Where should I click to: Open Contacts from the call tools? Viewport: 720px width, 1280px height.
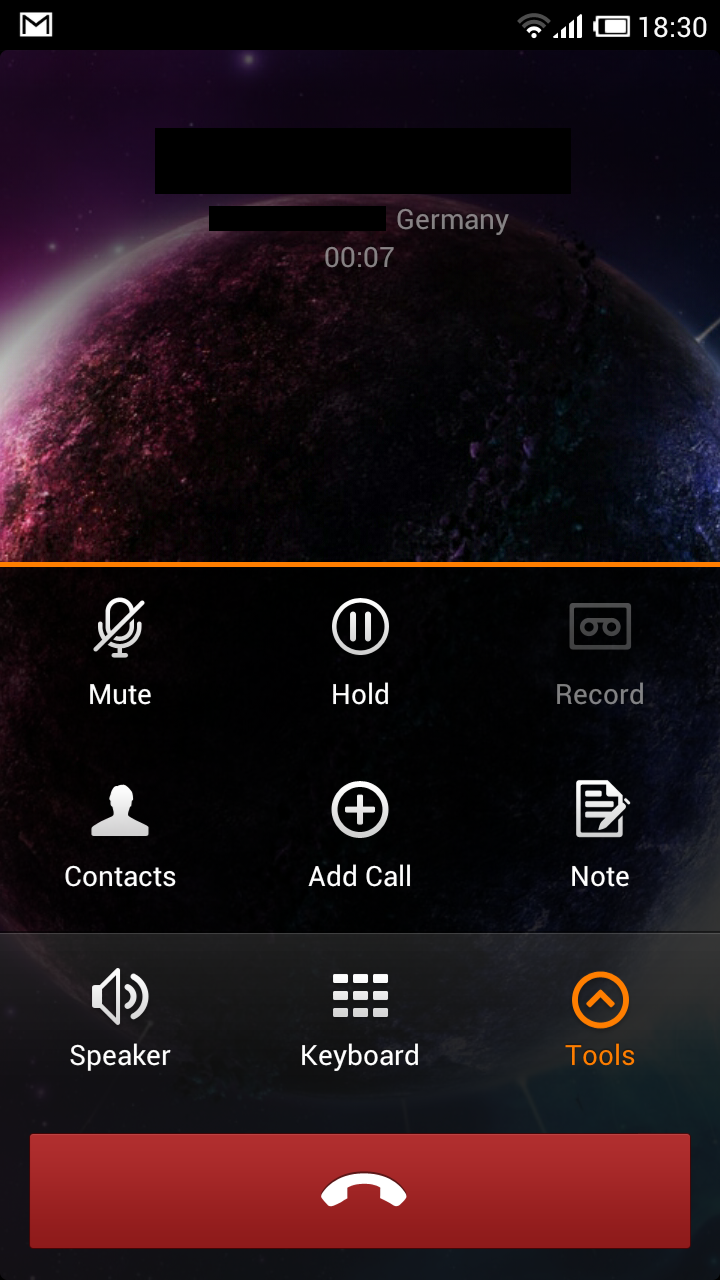pos(120,835)
